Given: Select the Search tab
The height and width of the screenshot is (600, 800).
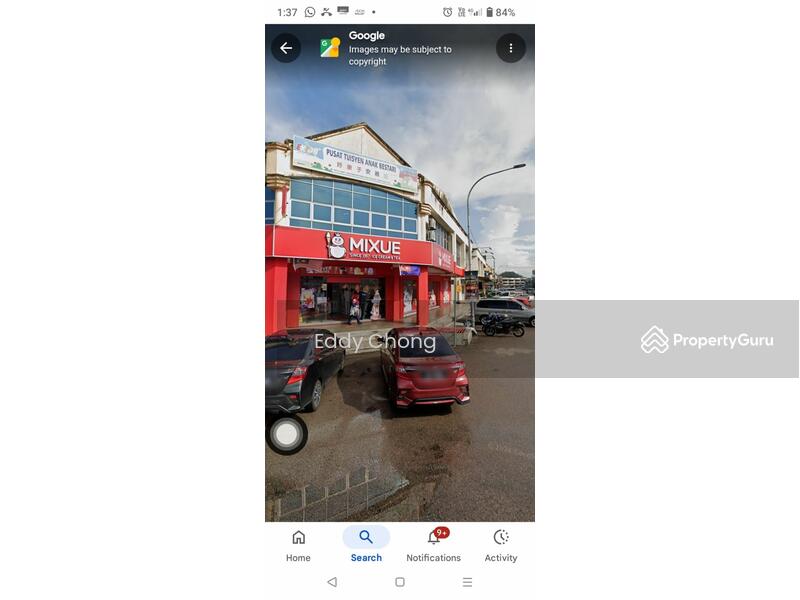Looking at the screenshot, I should [x=366, y=546].
